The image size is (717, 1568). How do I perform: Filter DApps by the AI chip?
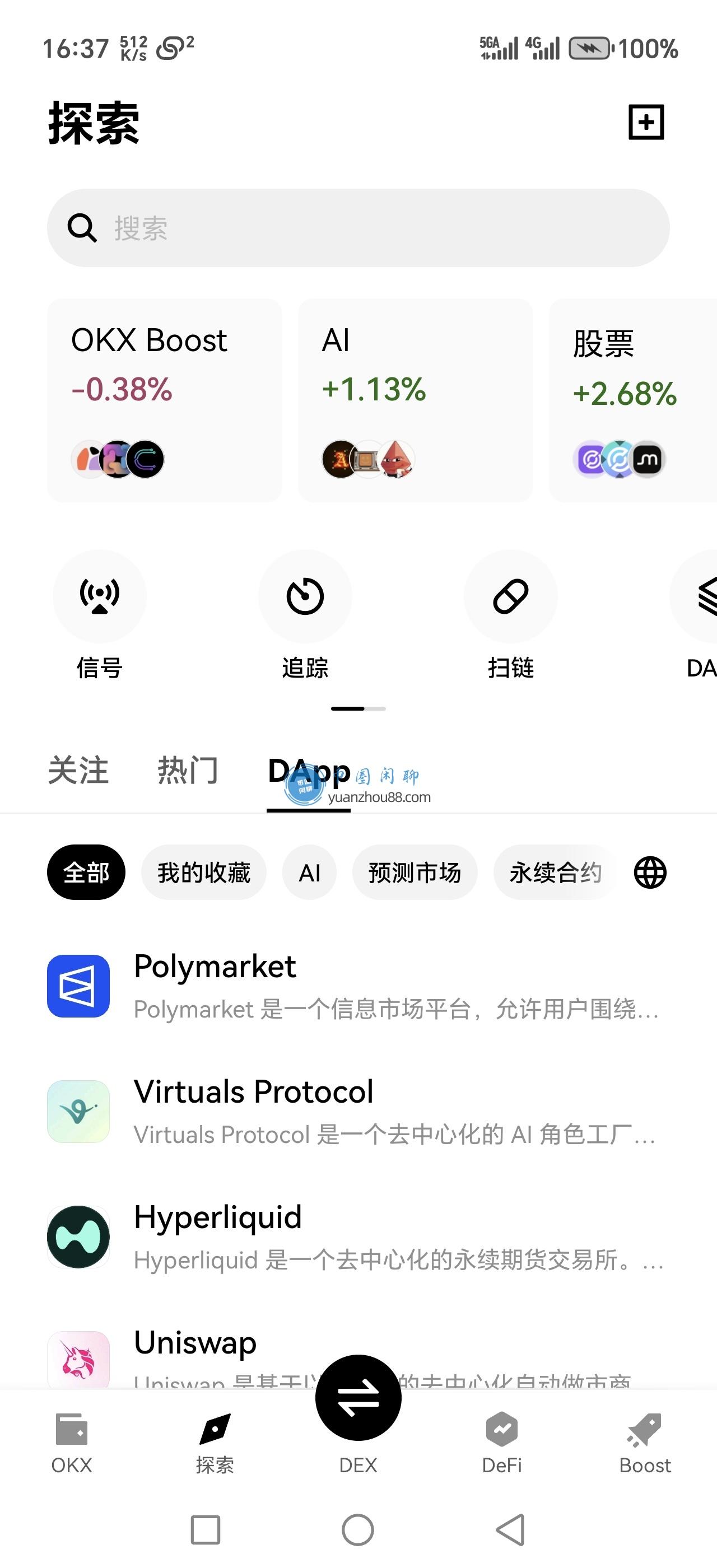click(309, 873)
